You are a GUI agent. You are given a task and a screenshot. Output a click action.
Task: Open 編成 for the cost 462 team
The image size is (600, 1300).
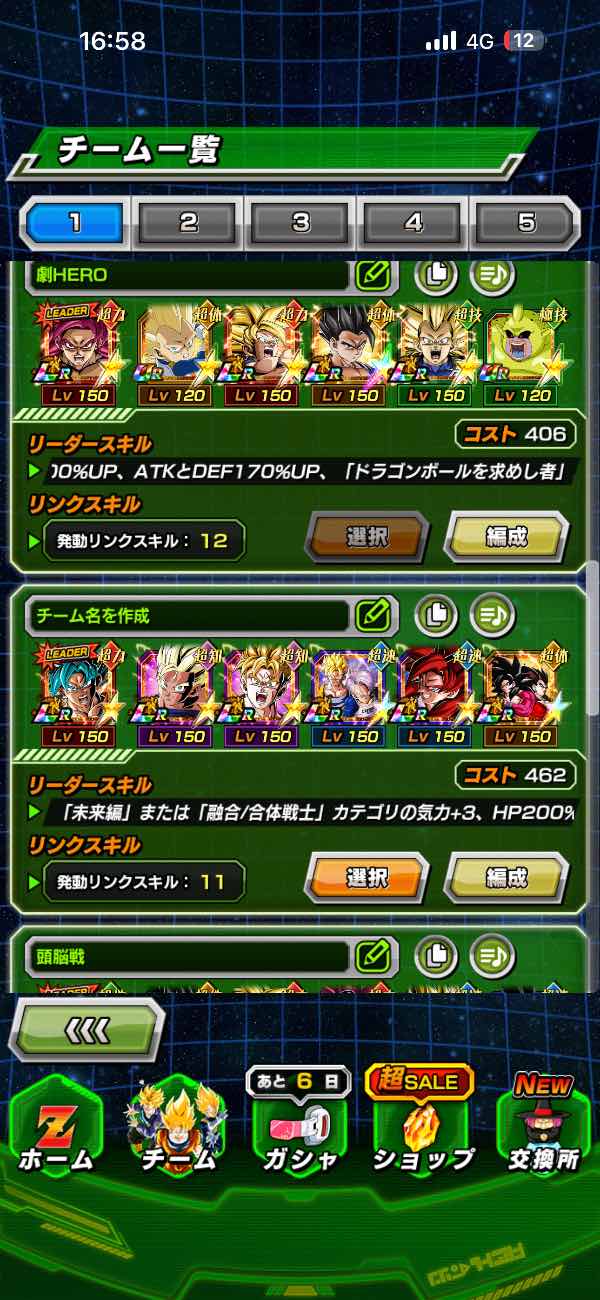(506, 878)
